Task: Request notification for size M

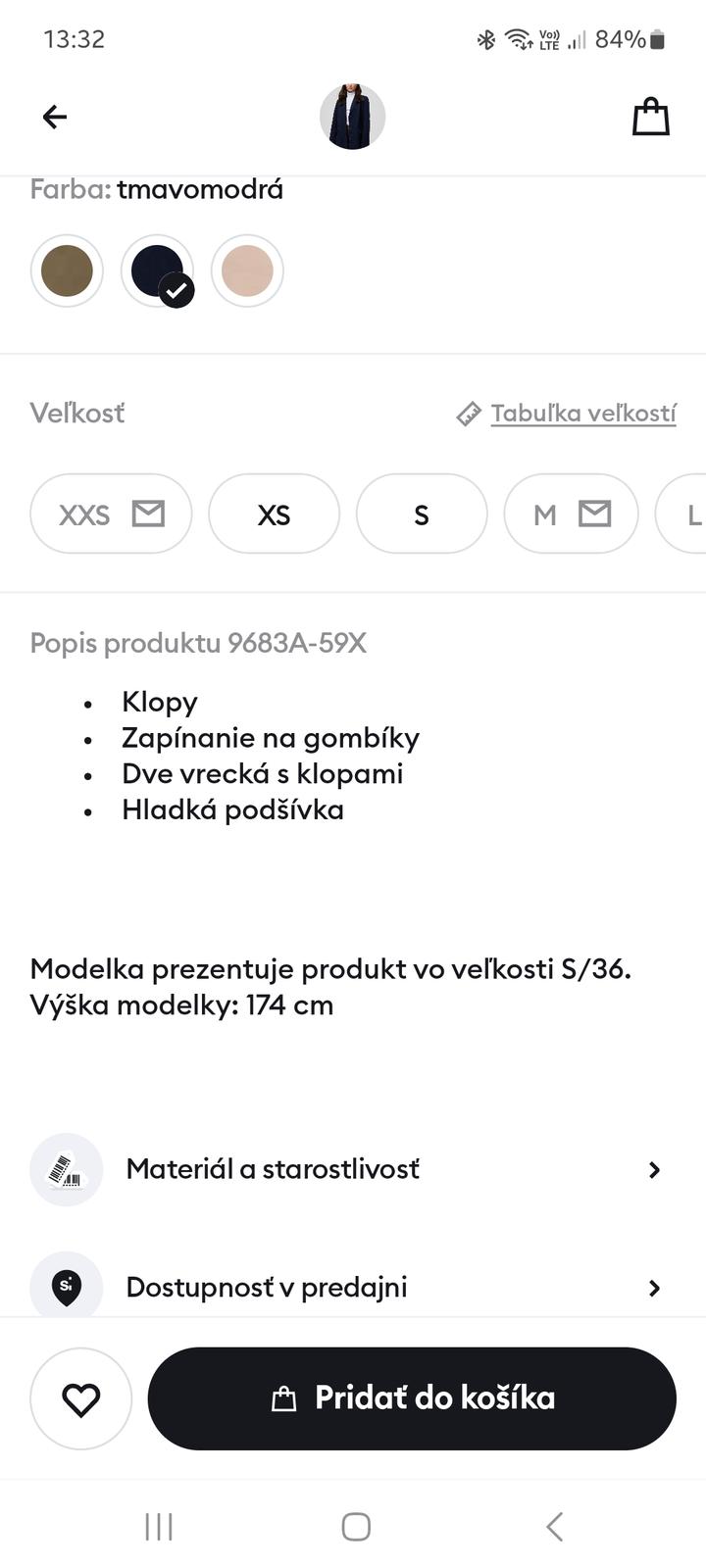Action: [x=571, y=514]
